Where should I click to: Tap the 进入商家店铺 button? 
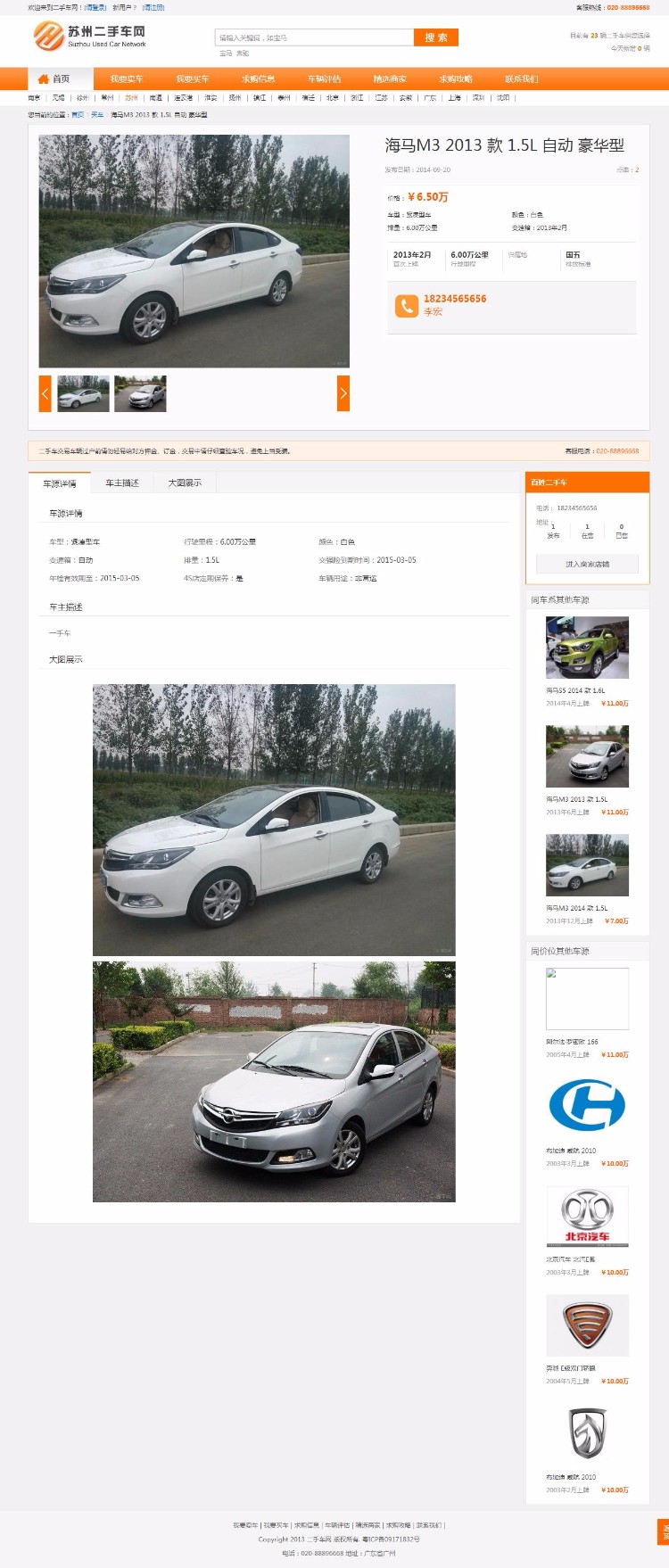pos(587,564)
